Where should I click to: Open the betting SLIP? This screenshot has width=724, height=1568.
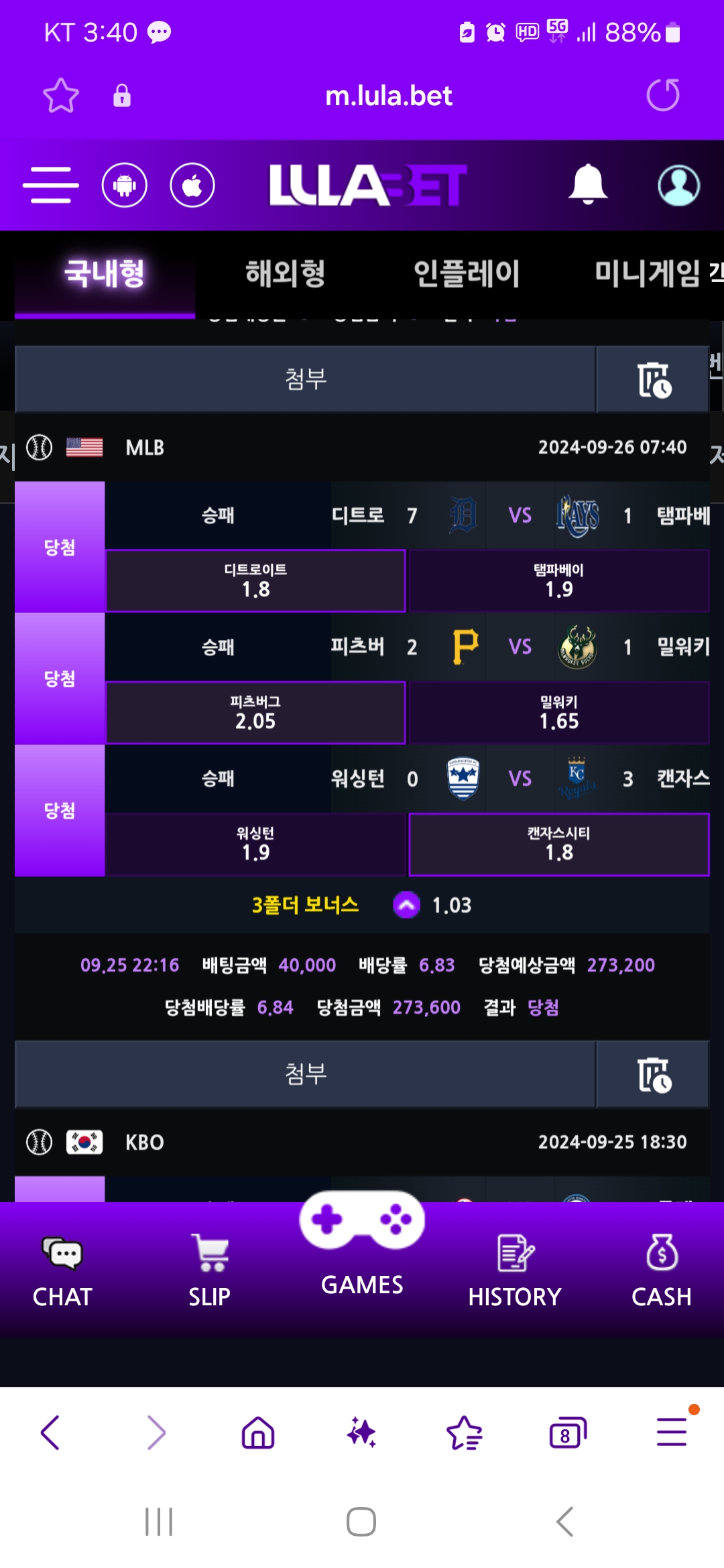click(210, 1271)
